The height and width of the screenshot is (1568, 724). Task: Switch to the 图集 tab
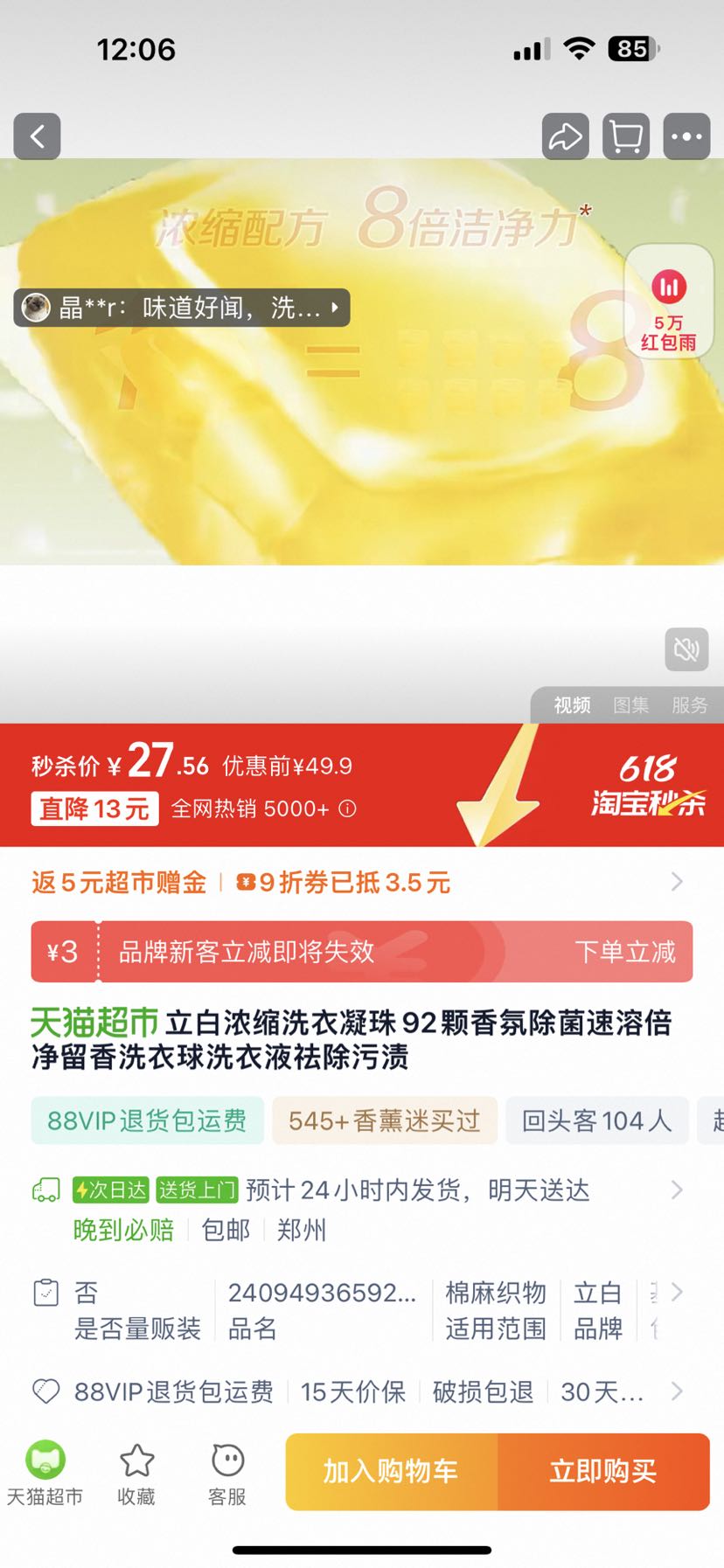630,705
